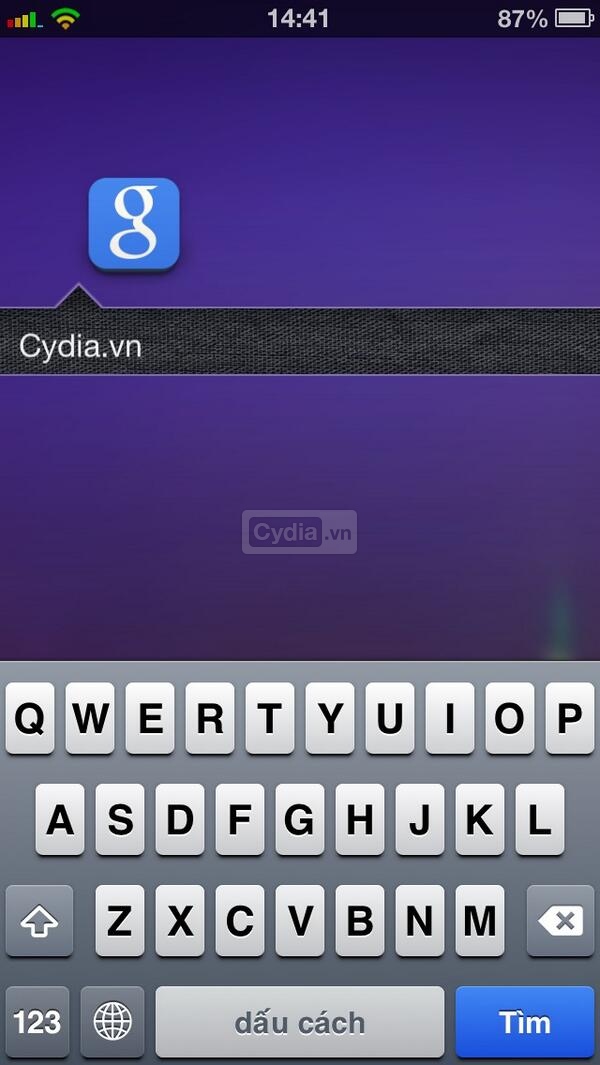This screenshot has width=600, height=1065.
Task: Type the letter Q key
Action: click(30, 718)
